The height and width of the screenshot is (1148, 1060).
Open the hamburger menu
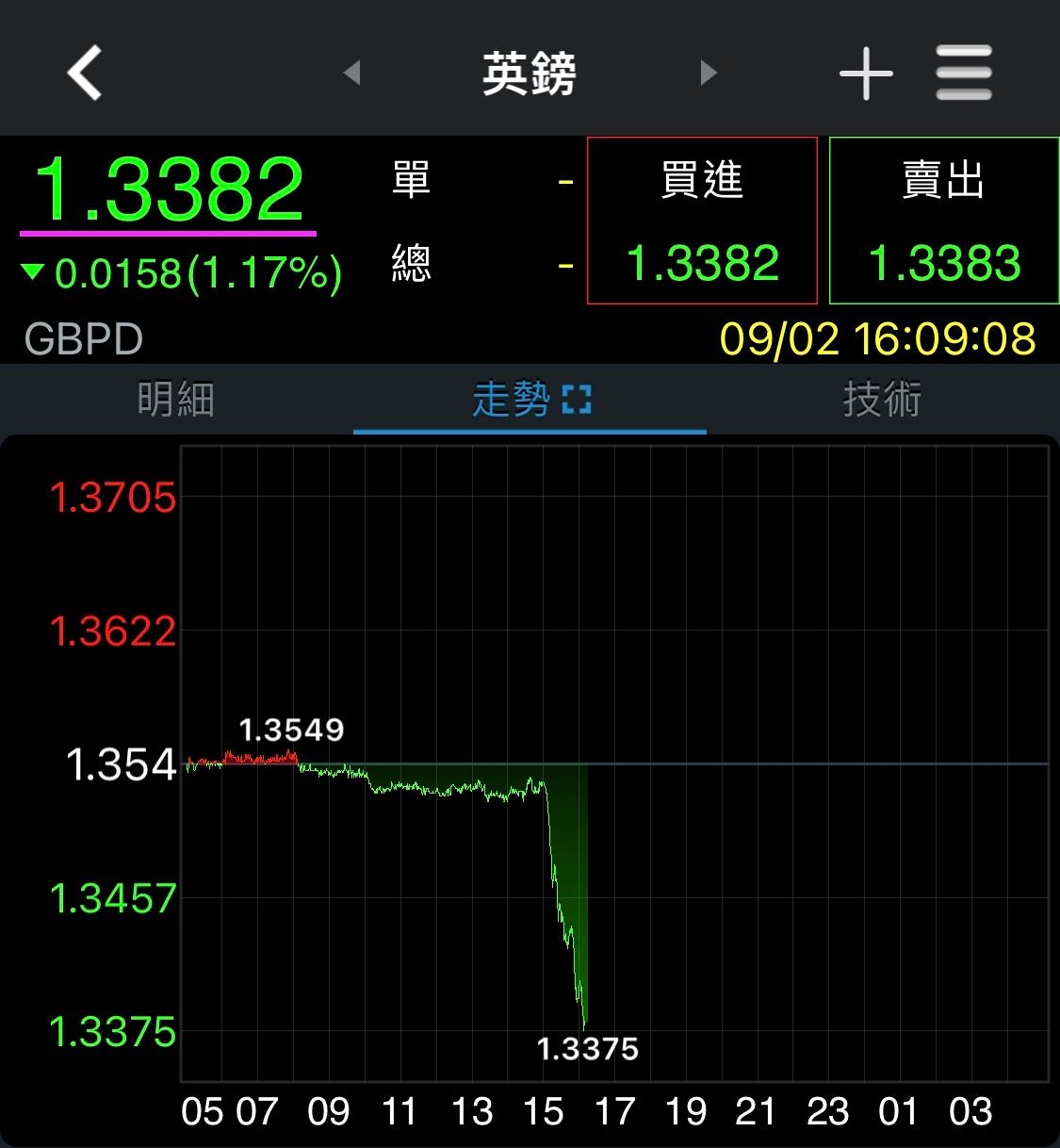(963, 72)
